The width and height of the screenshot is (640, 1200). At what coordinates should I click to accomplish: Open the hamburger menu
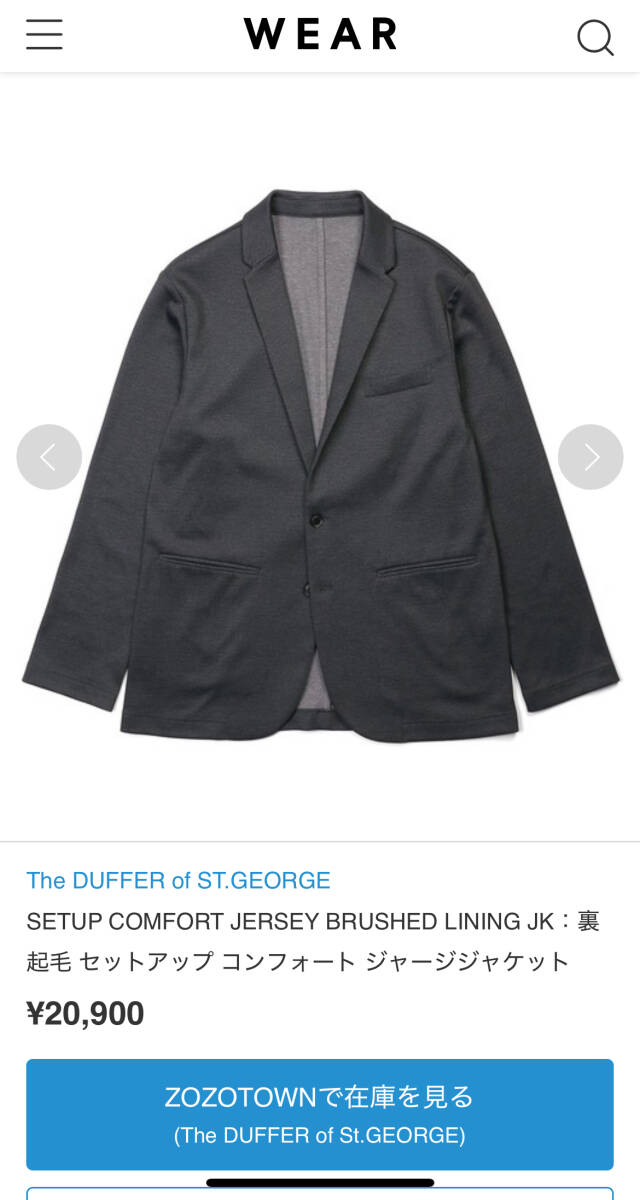pyautogui.click(x=44, y=35)
